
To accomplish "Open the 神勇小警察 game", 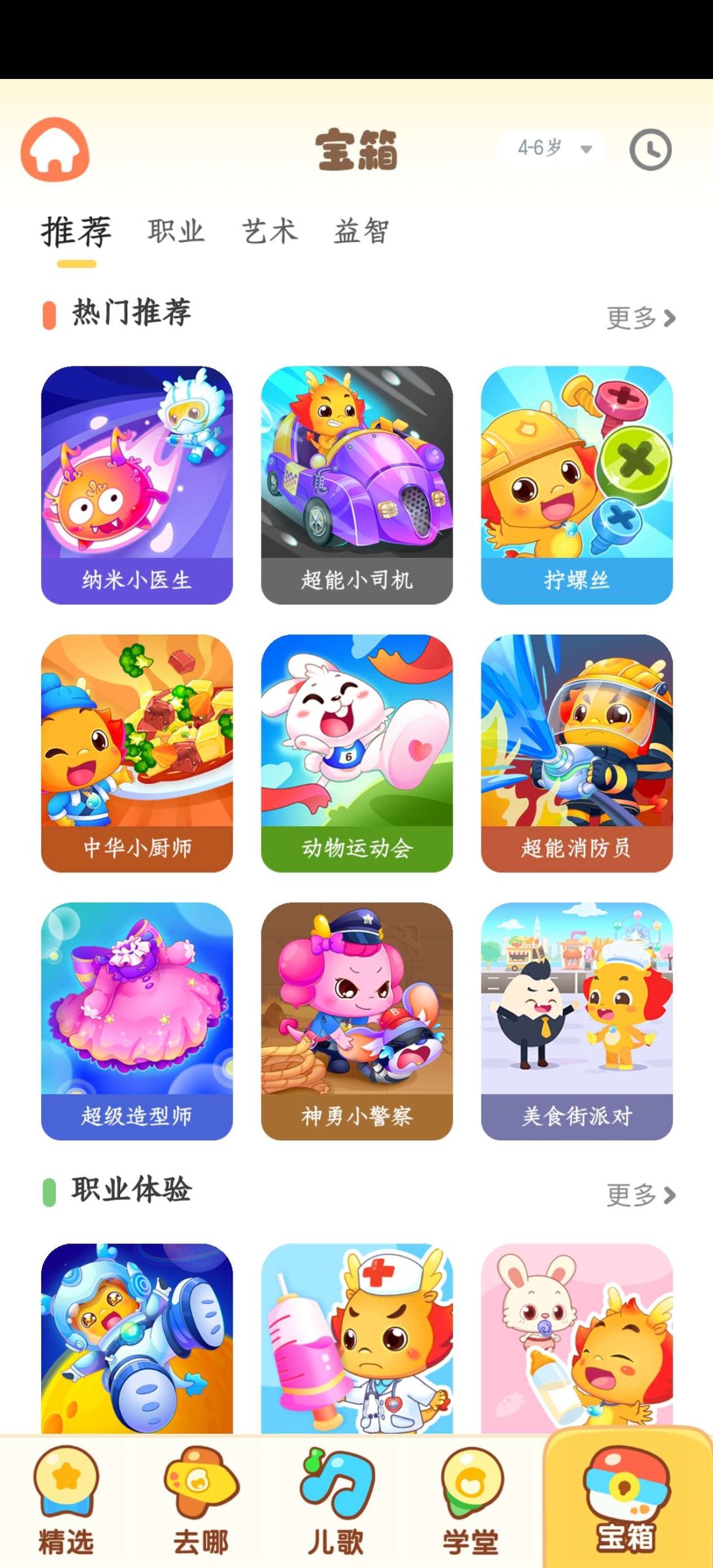I will pyautogui.click(x=357, y=1022).
